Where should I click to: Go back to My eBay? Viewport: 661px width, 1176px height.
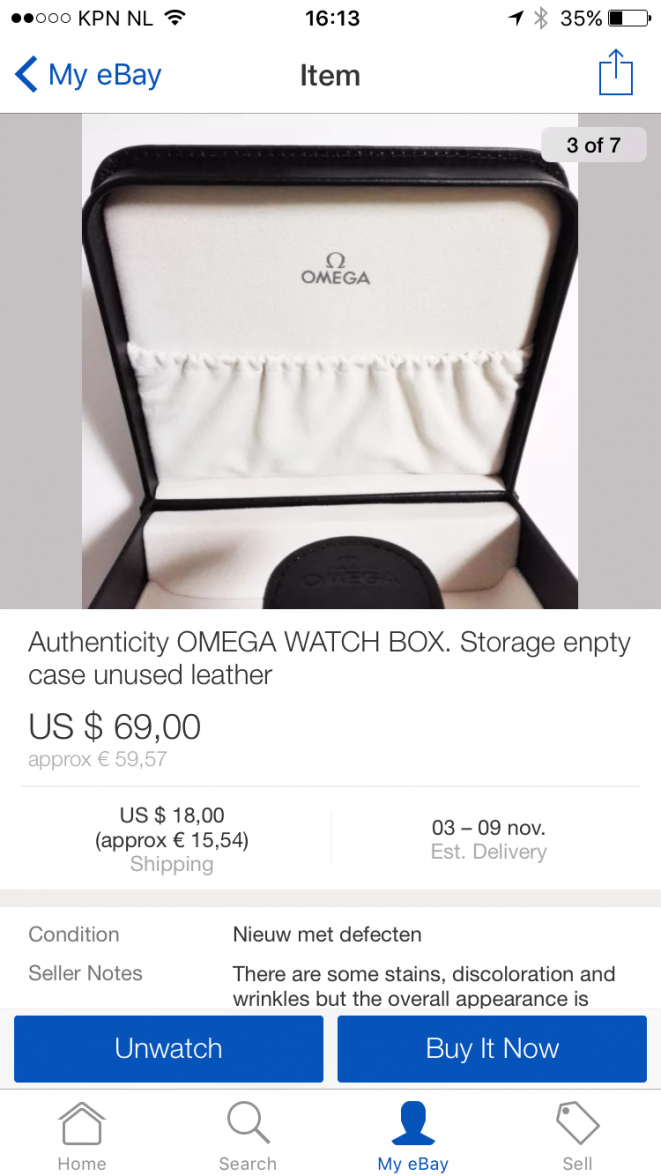coord(88,75)
